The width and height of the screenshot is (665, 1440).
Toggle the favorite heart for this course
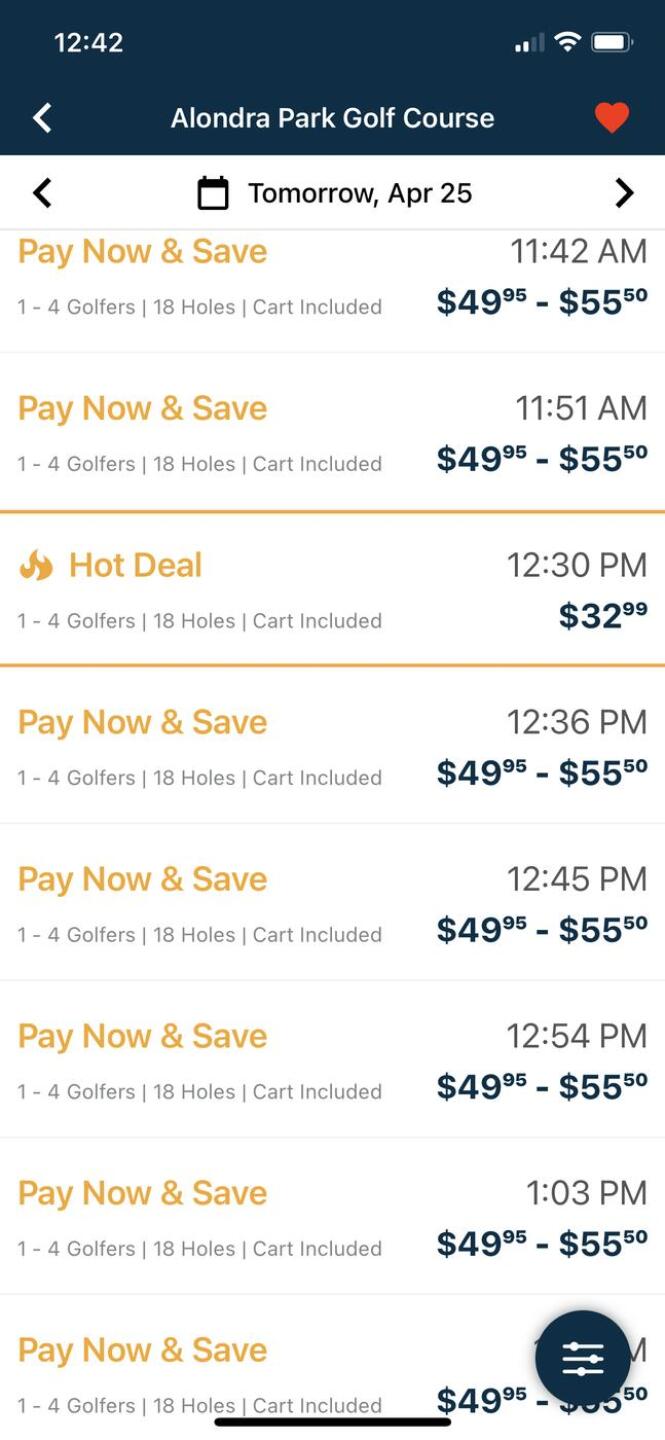[x=611, y=118]
